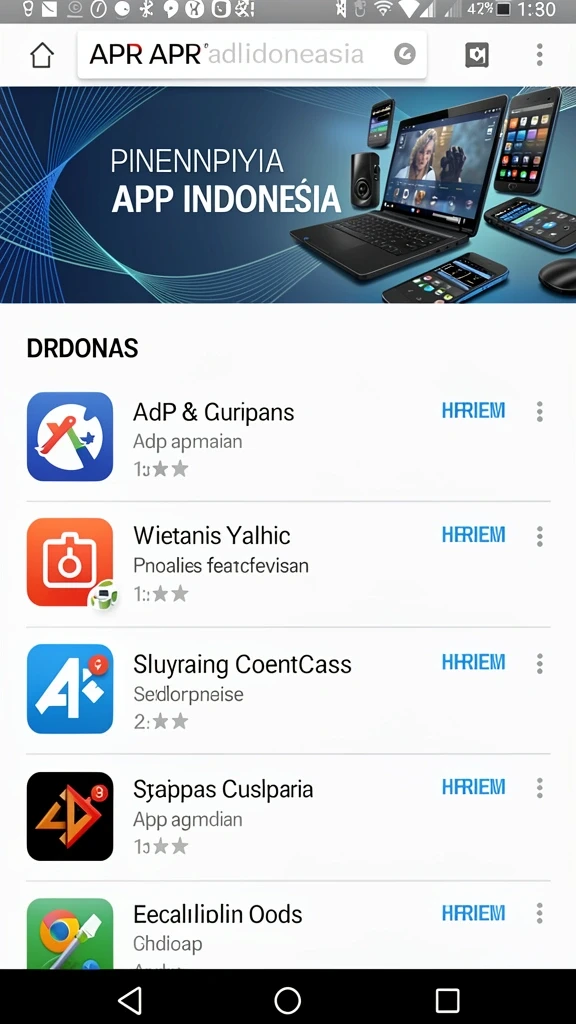
Task: Open more options for AdP & Guripans
Action: tap(539, 412)
